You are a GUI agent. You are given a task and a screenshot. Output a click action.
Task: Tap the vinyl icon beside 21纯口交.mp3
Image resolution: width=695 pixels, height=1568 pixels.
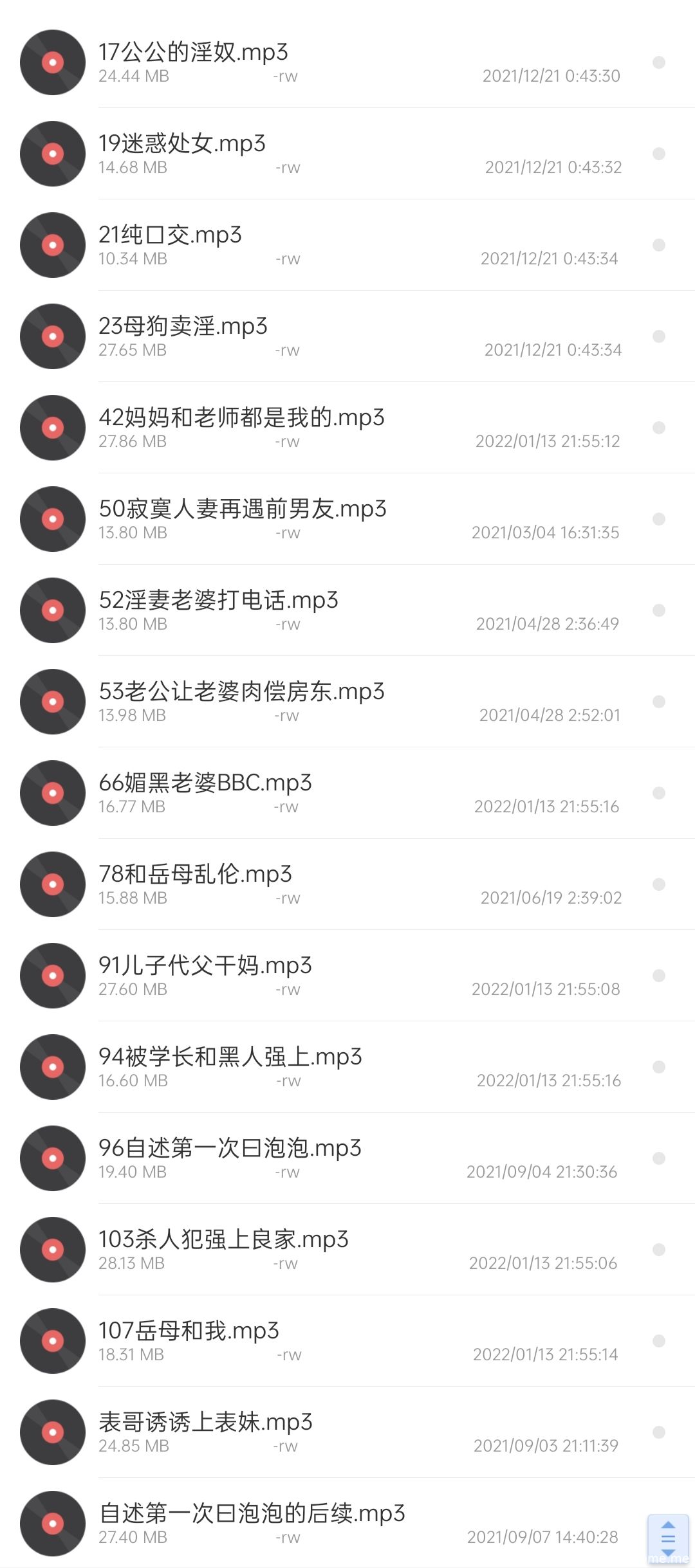[x=51, y=245]
